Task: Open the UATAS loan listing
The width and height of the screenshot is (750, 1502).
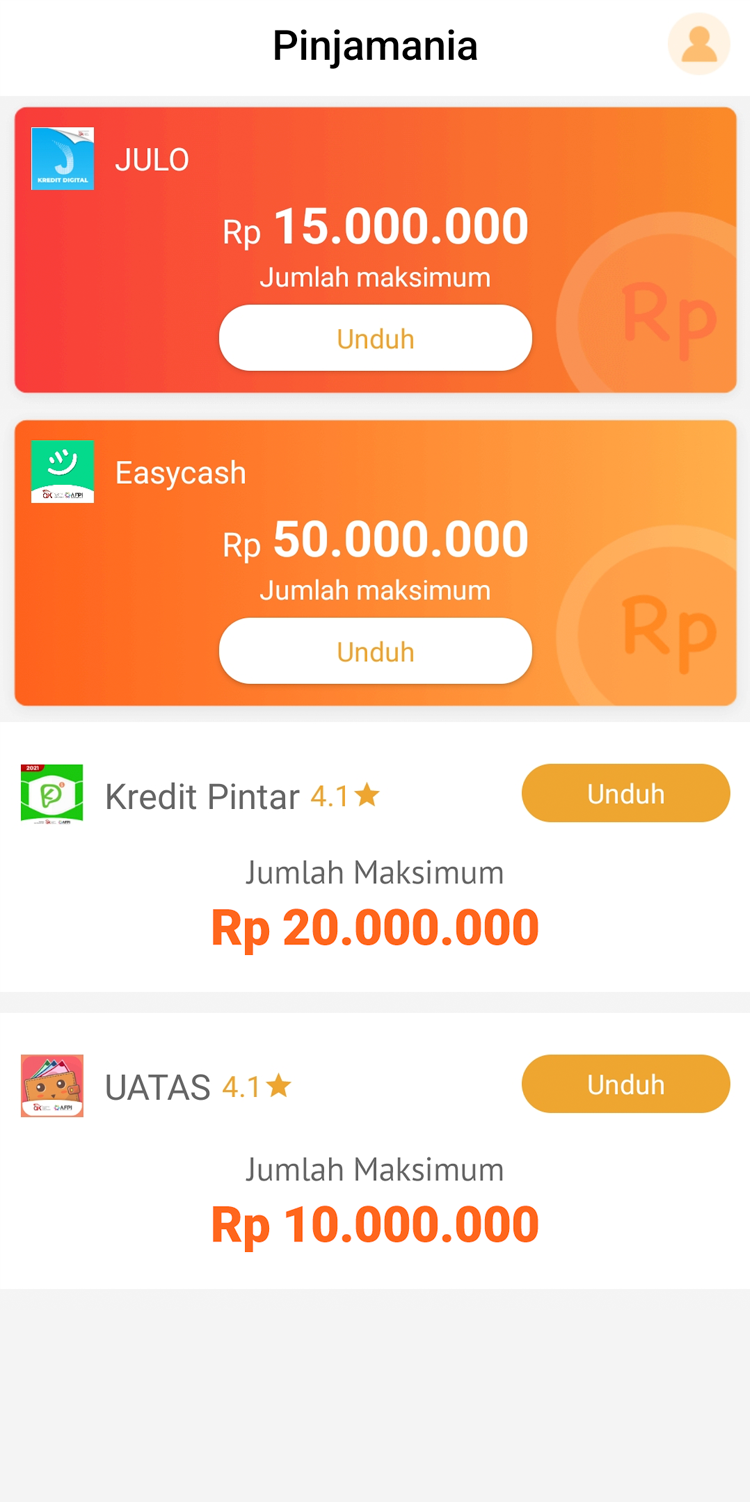Action: (158, 1087)
